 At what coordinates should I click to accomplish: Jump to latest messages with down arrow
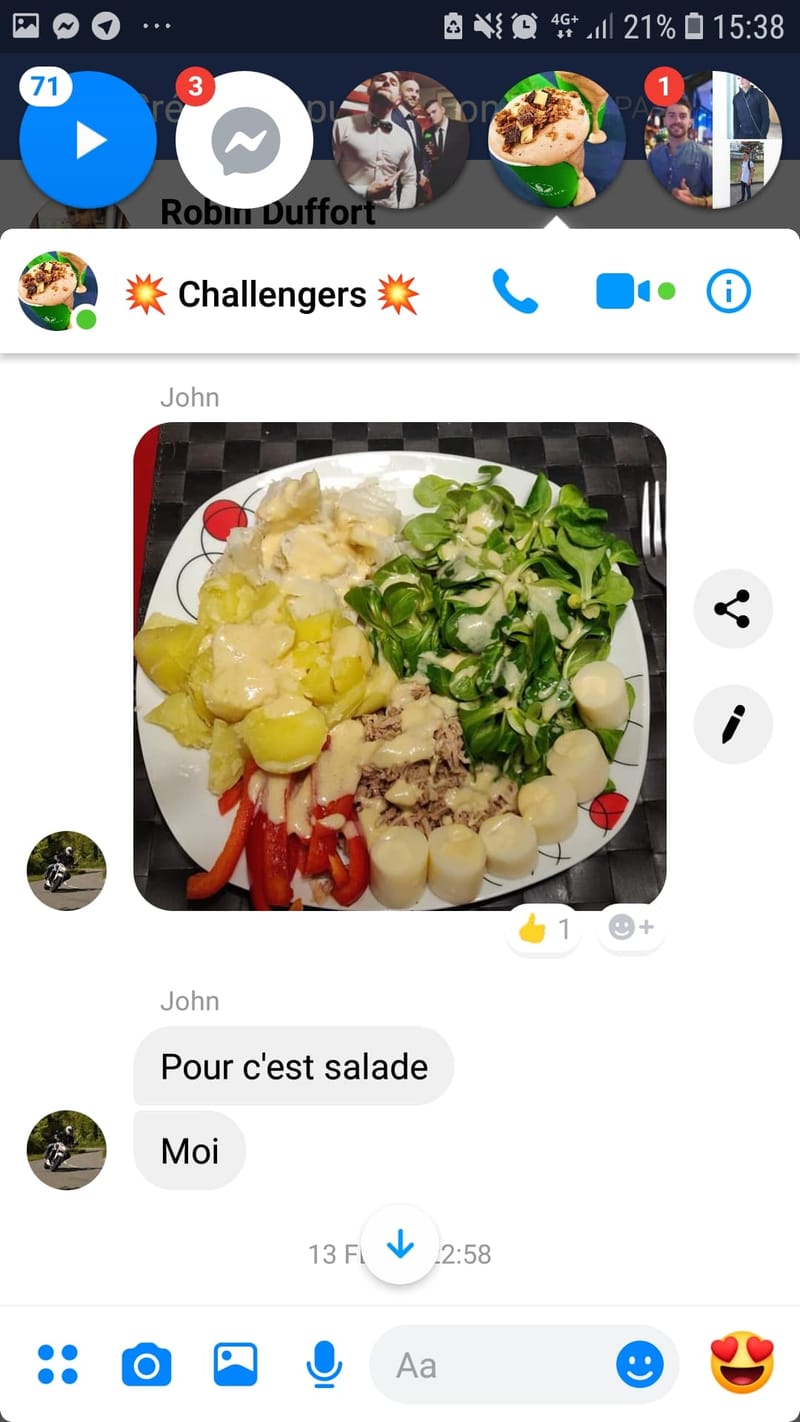[x=400, y=1244]
